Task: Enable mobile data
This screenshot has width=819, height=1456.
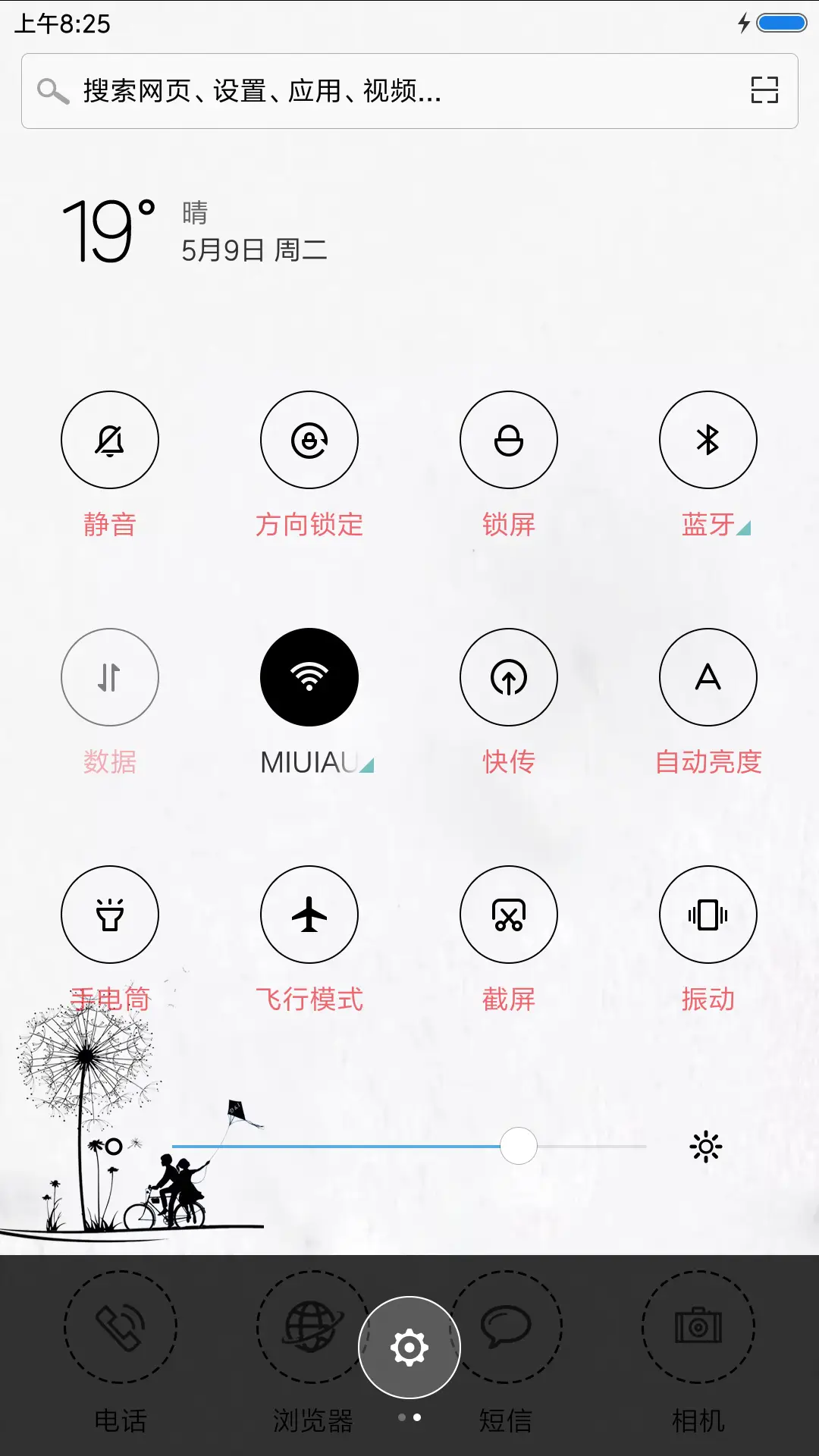Action: click(109, 677)
